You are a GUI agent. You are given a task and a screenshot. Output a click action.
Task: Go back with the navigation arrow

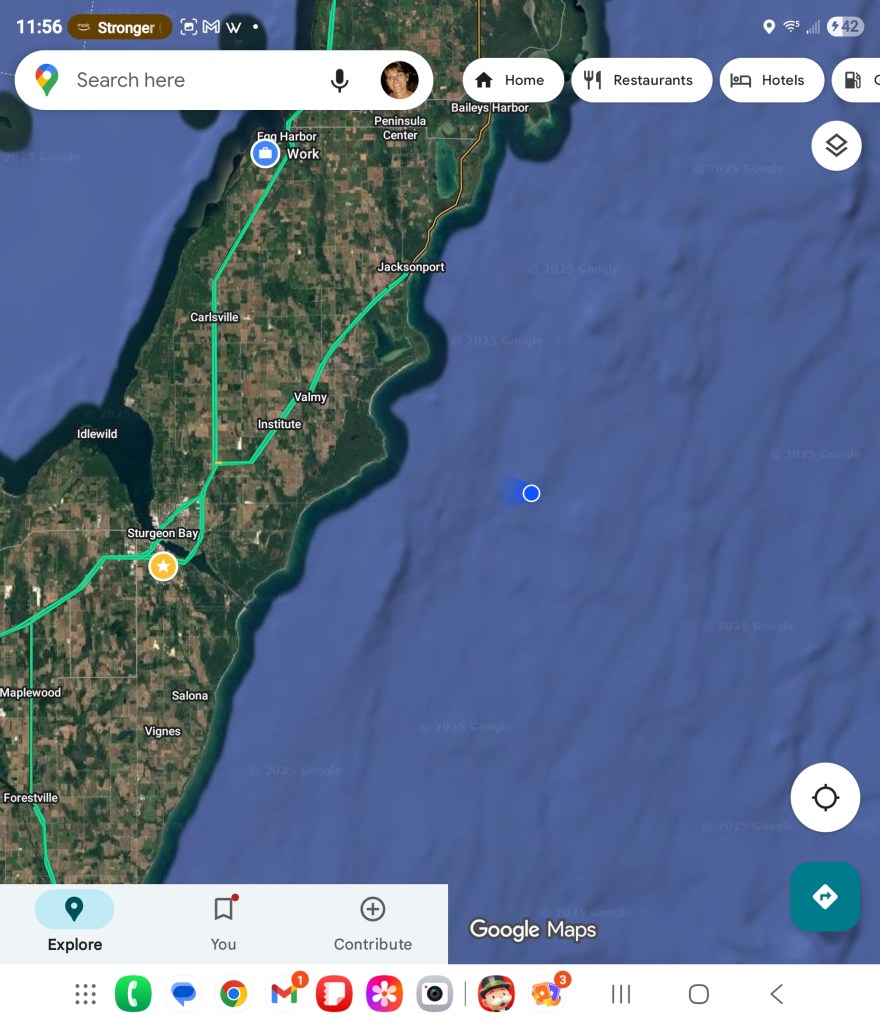point(776,994)
